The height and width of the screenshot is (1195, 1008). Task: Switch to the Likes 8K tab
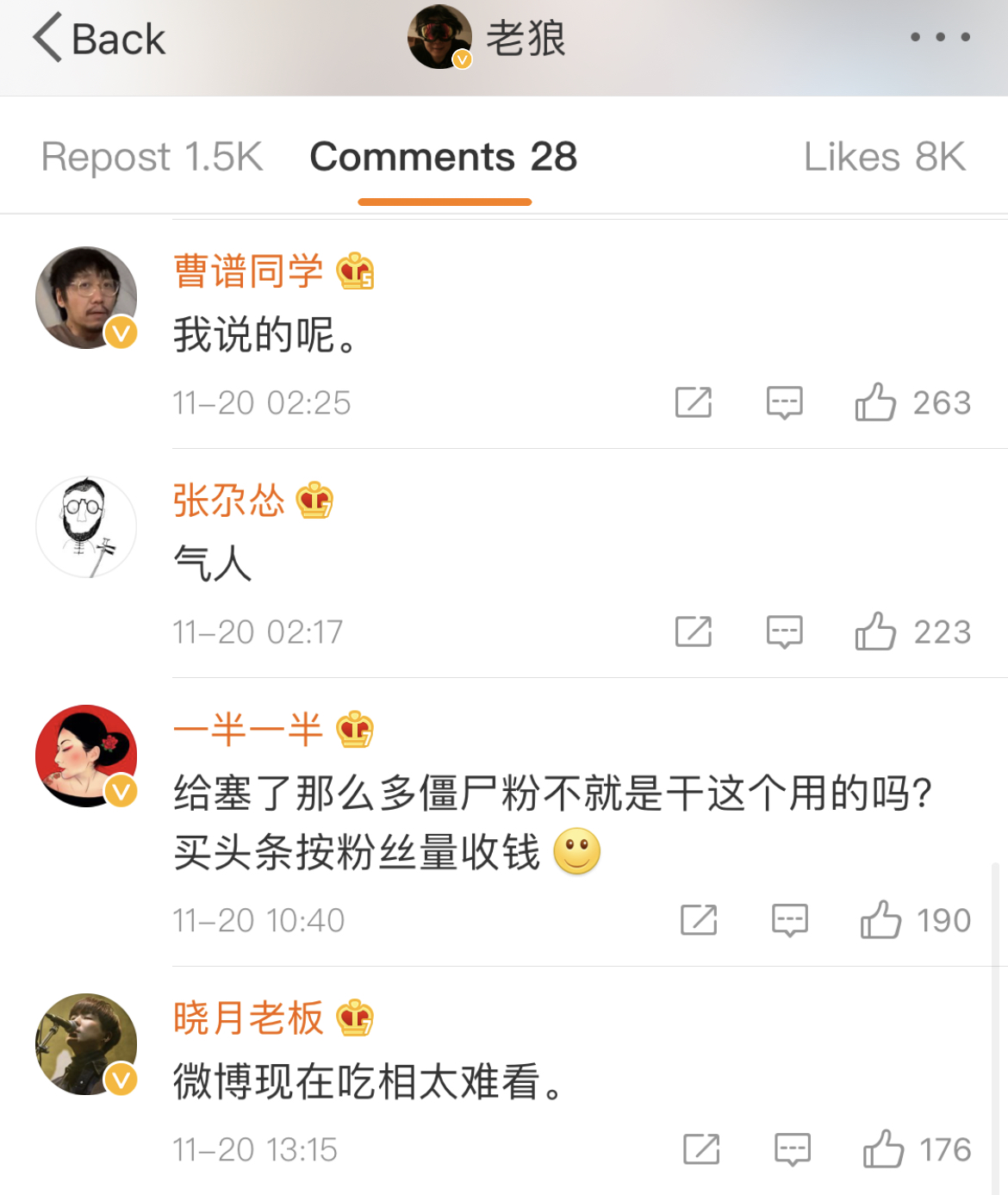pos(884,157)
